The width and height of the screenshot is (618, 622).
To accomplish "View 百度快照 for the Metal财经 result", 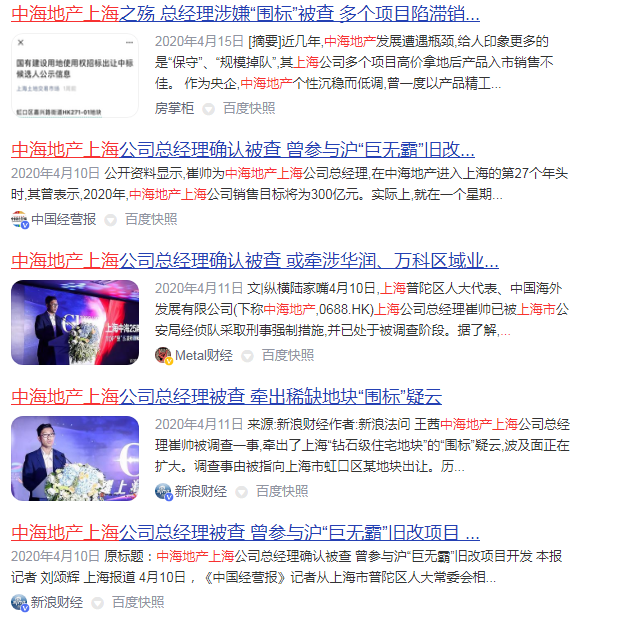I will coord(288,355).
